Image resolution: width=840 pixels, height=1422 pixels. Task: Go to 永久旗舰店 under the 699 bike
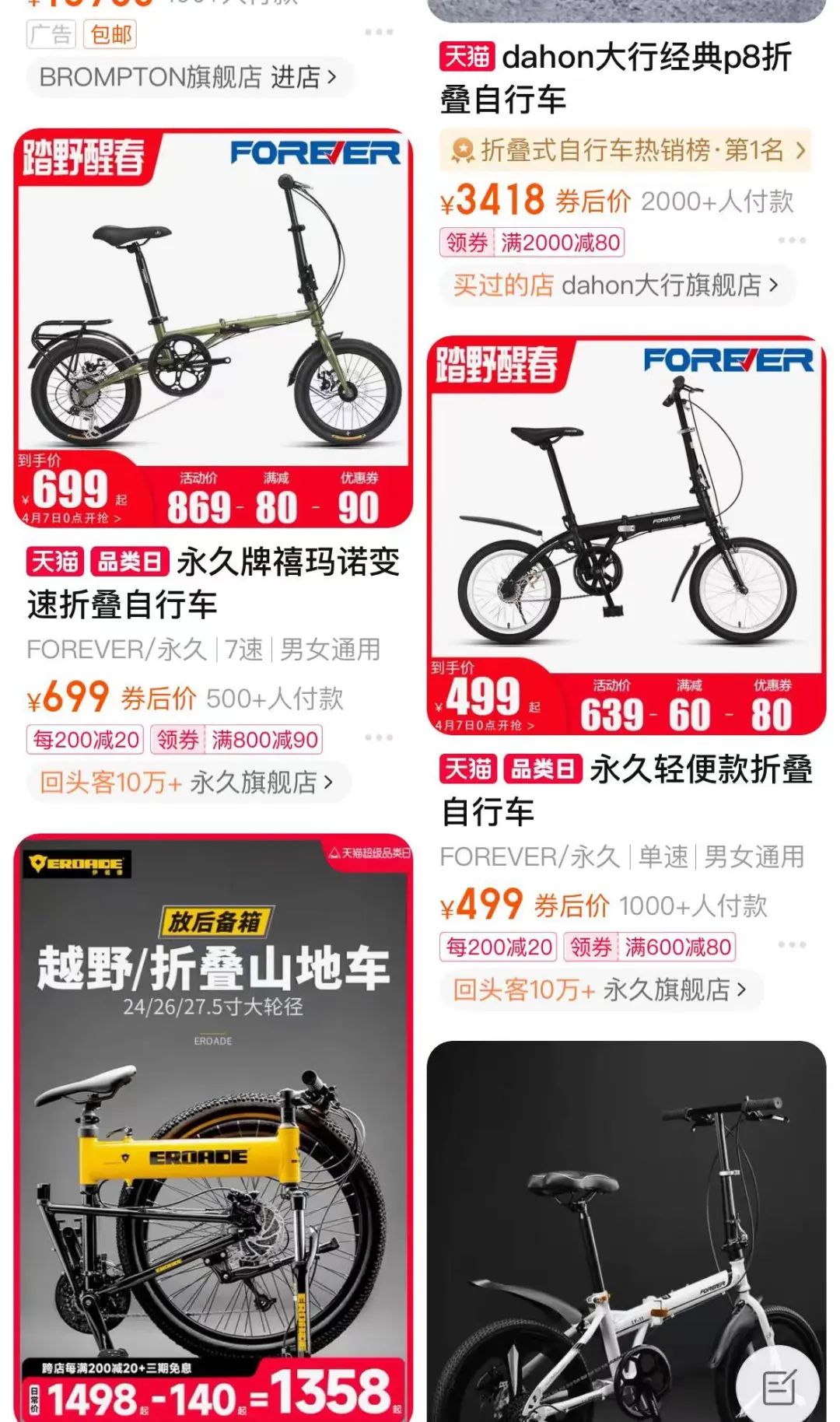click(187, 783)
